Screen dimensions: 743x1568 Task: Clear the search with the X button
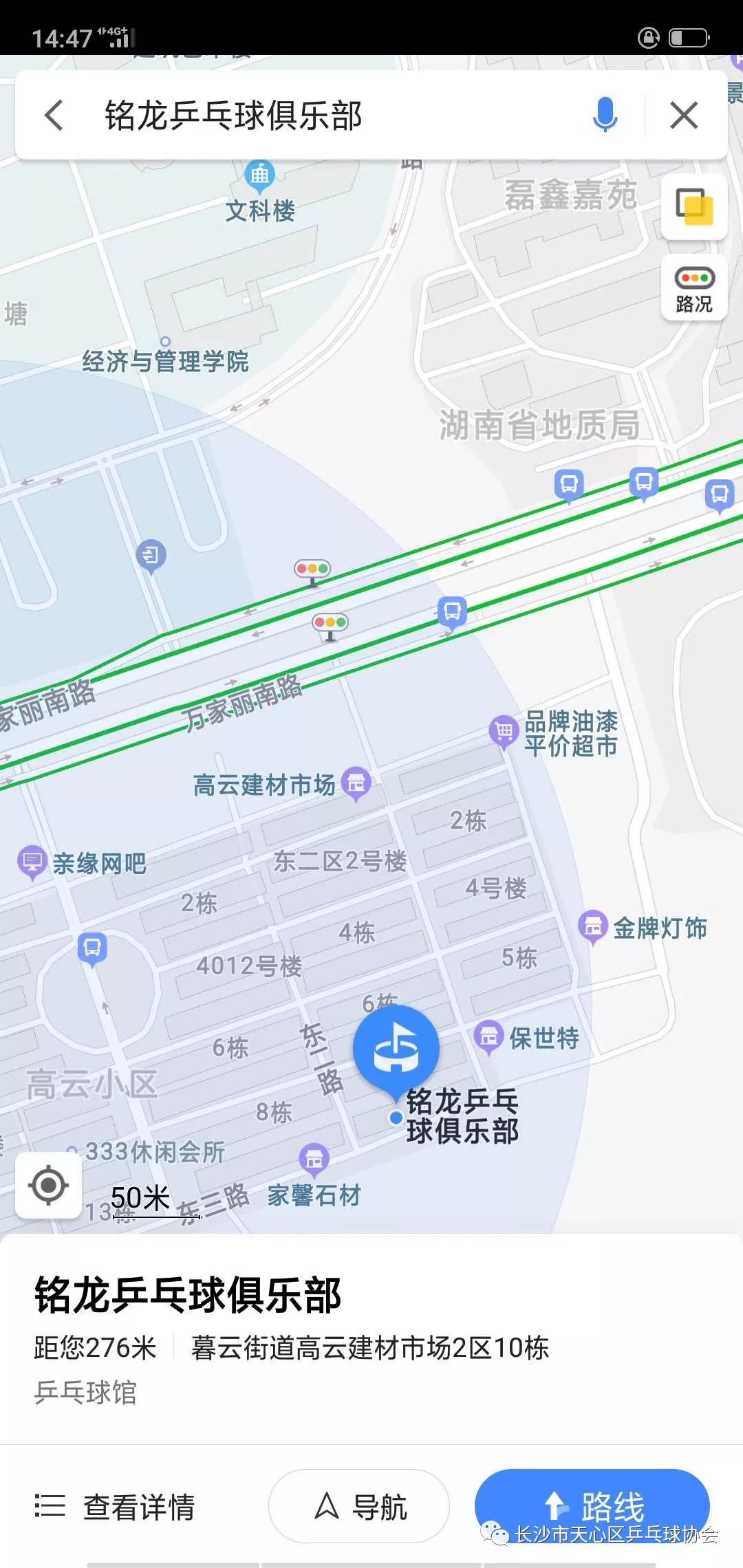click(x=684, y=115)
